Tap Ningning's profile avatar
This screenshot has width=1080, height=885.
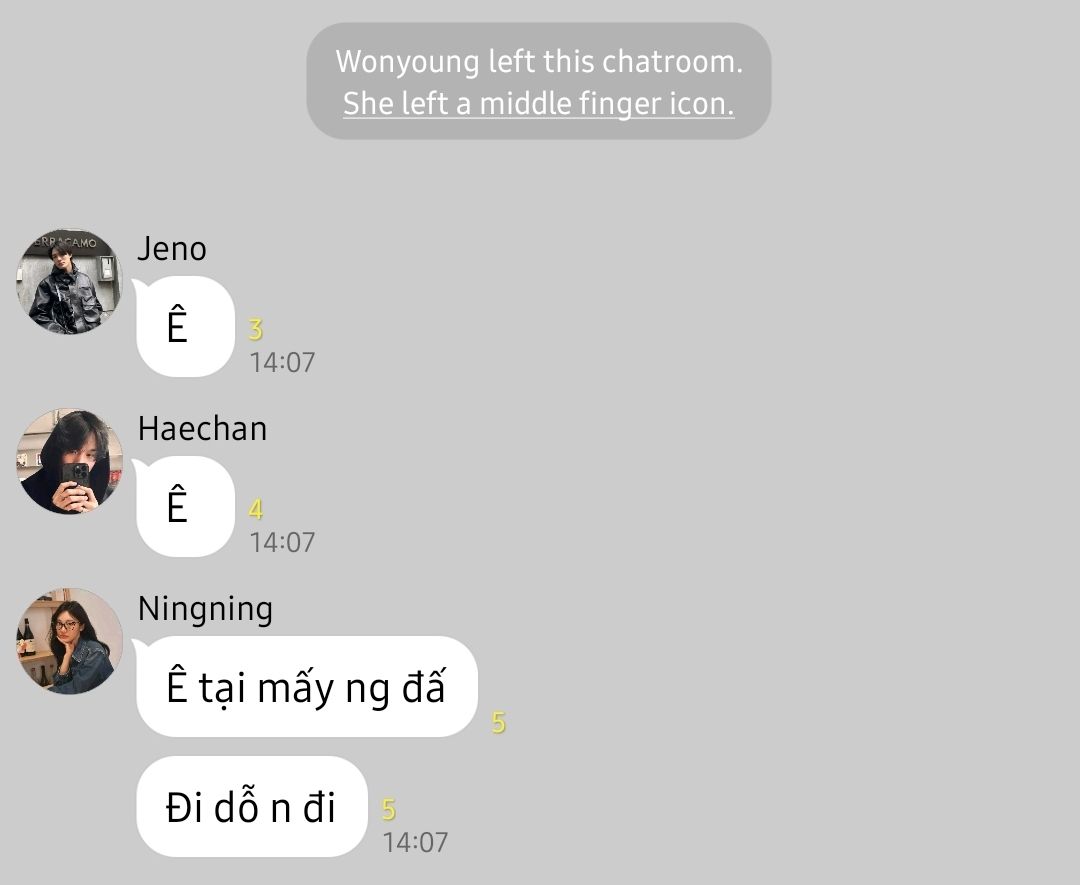coord(69,641)
